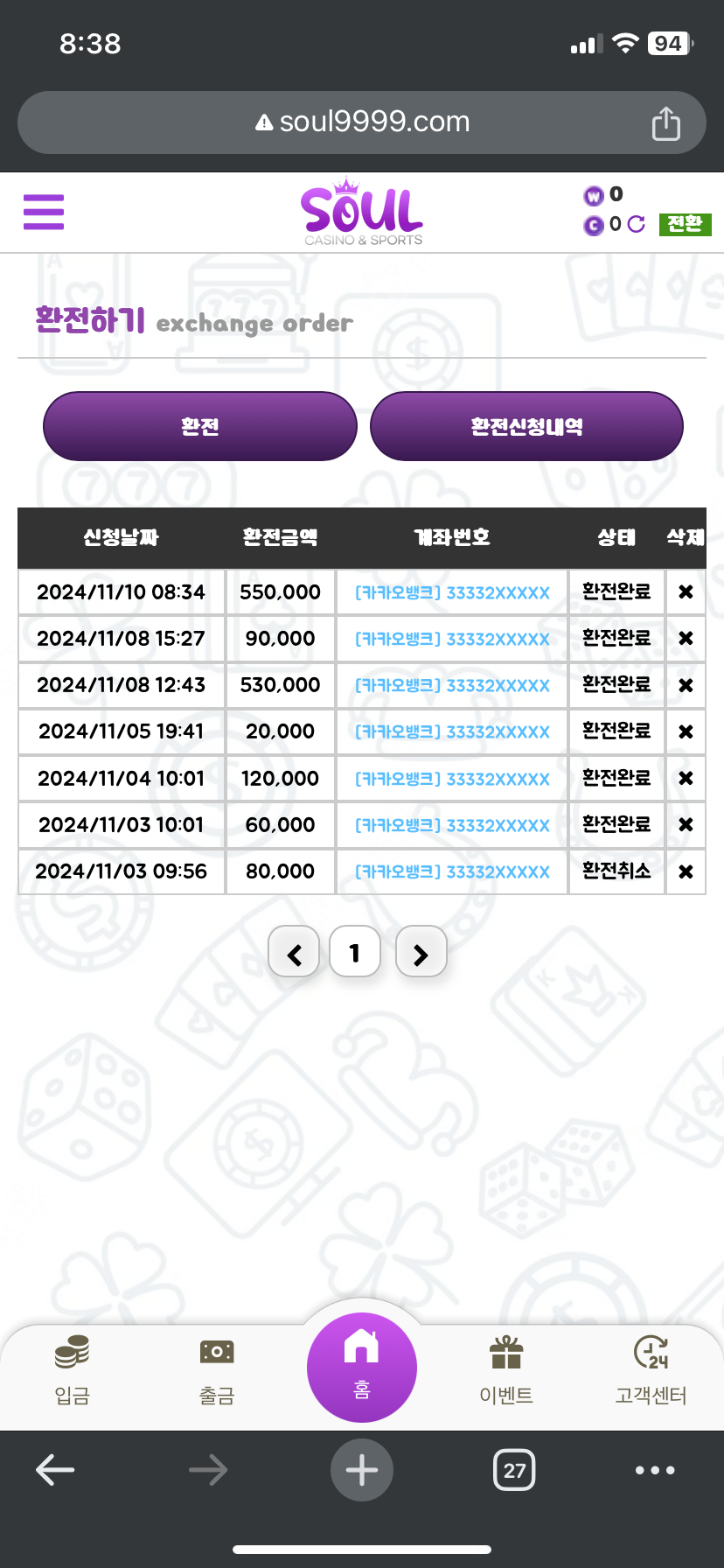Screen dimensions: 724x1568
Task: Remove the 2024/11/08 12:43 entry
Action: click(686, 685)
